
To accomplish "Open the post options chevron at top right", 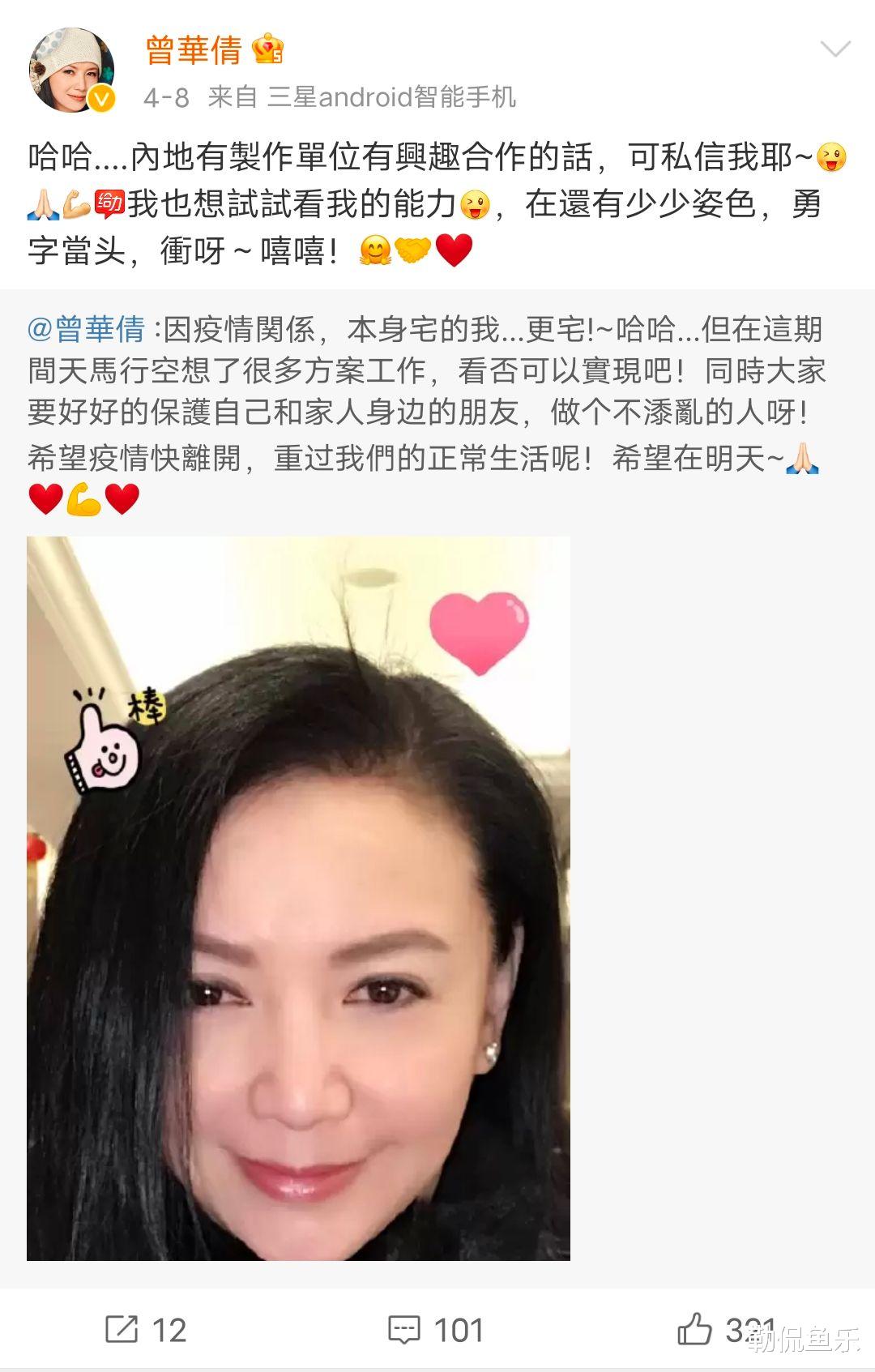I will 836,50.
